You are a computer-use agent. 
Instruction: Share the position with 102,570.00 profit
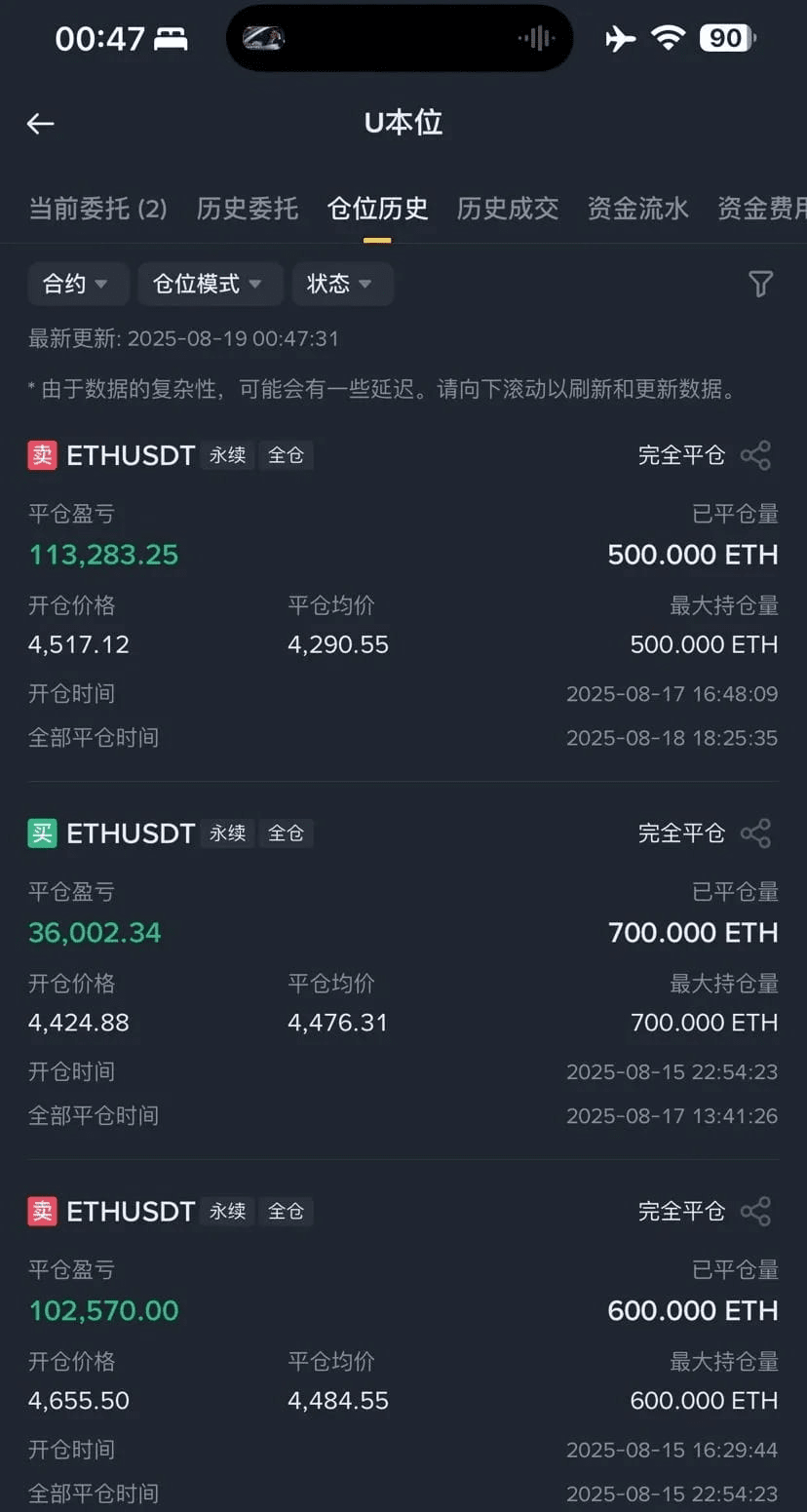(755, 1211)
